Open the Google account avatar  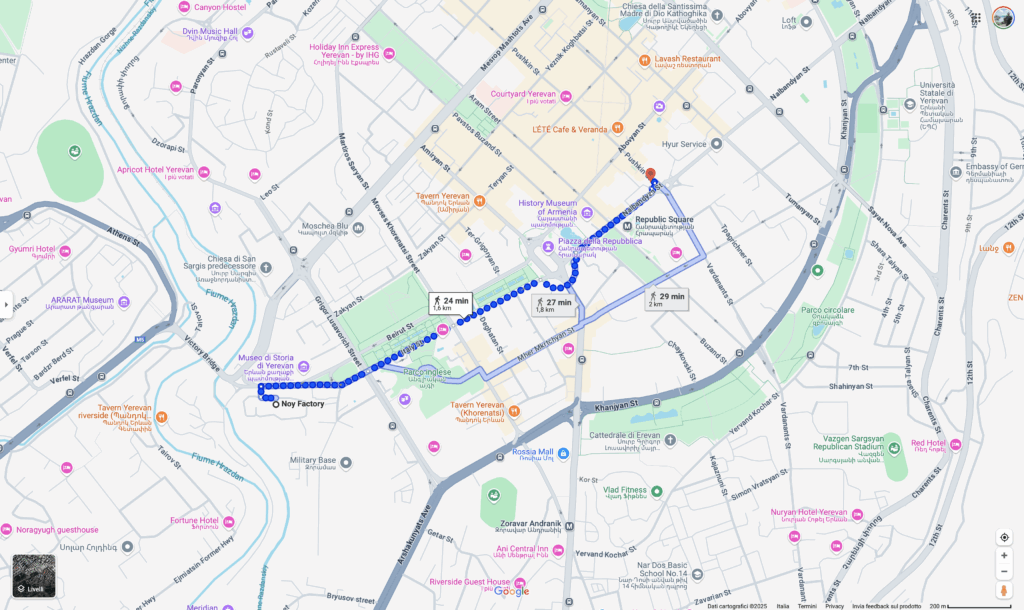click(1003, 17)
